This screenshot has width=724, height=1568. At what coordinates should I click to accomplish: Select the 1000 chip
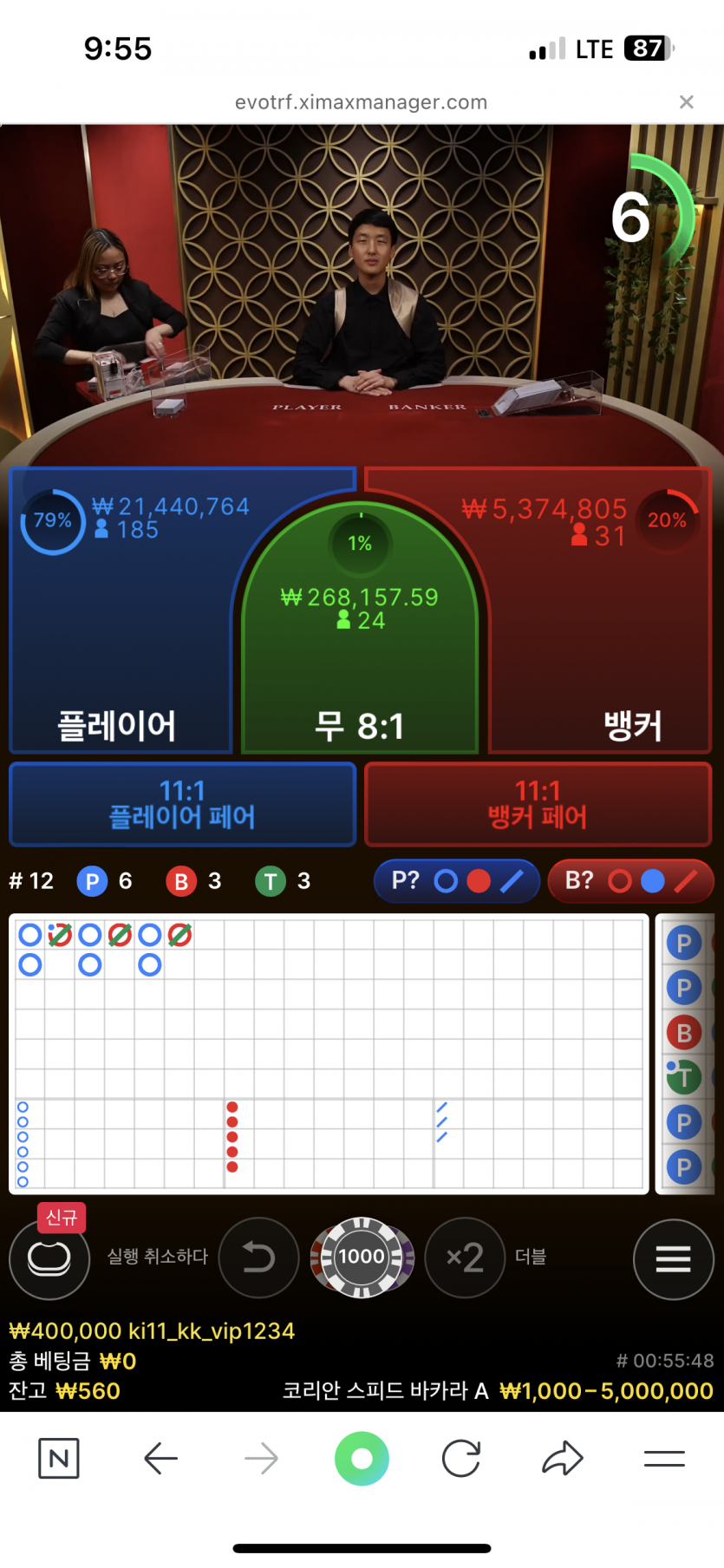pos(362,1257)
